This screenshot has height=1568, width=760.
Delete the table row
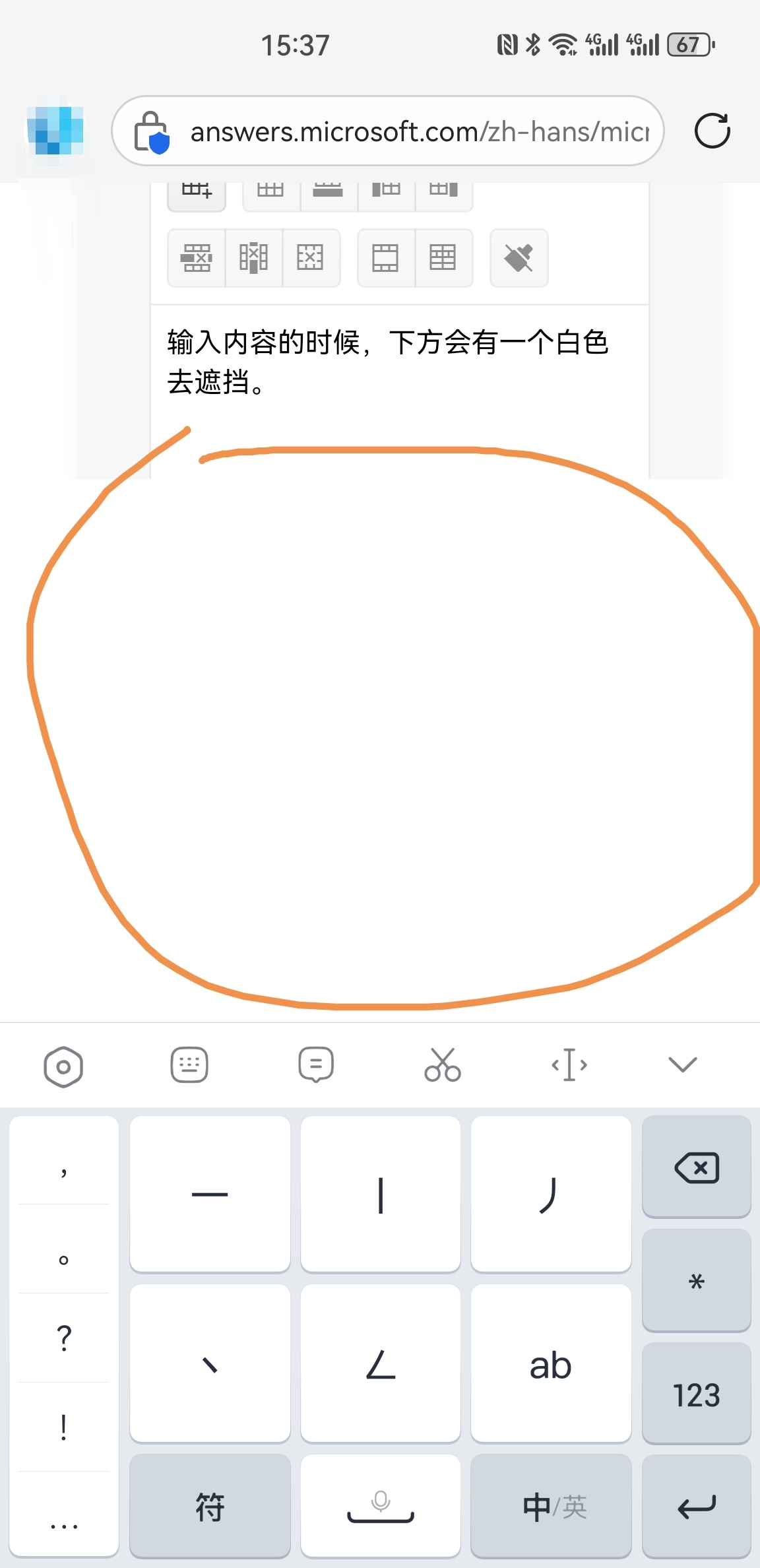197,258
